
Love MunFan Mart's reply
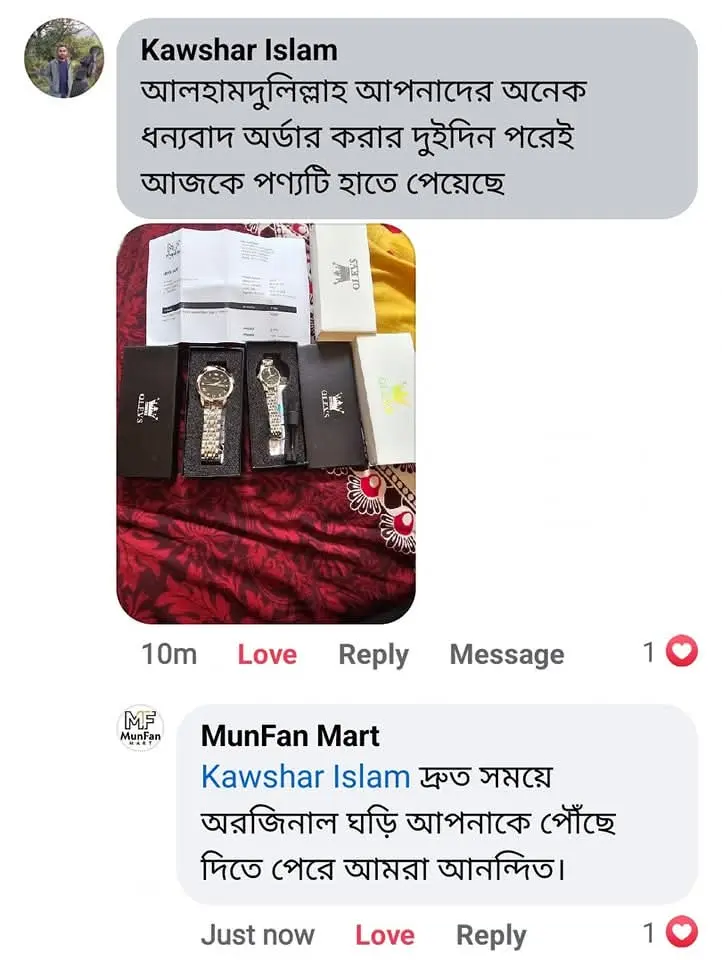pyautogui.click(x=384, y=935)
